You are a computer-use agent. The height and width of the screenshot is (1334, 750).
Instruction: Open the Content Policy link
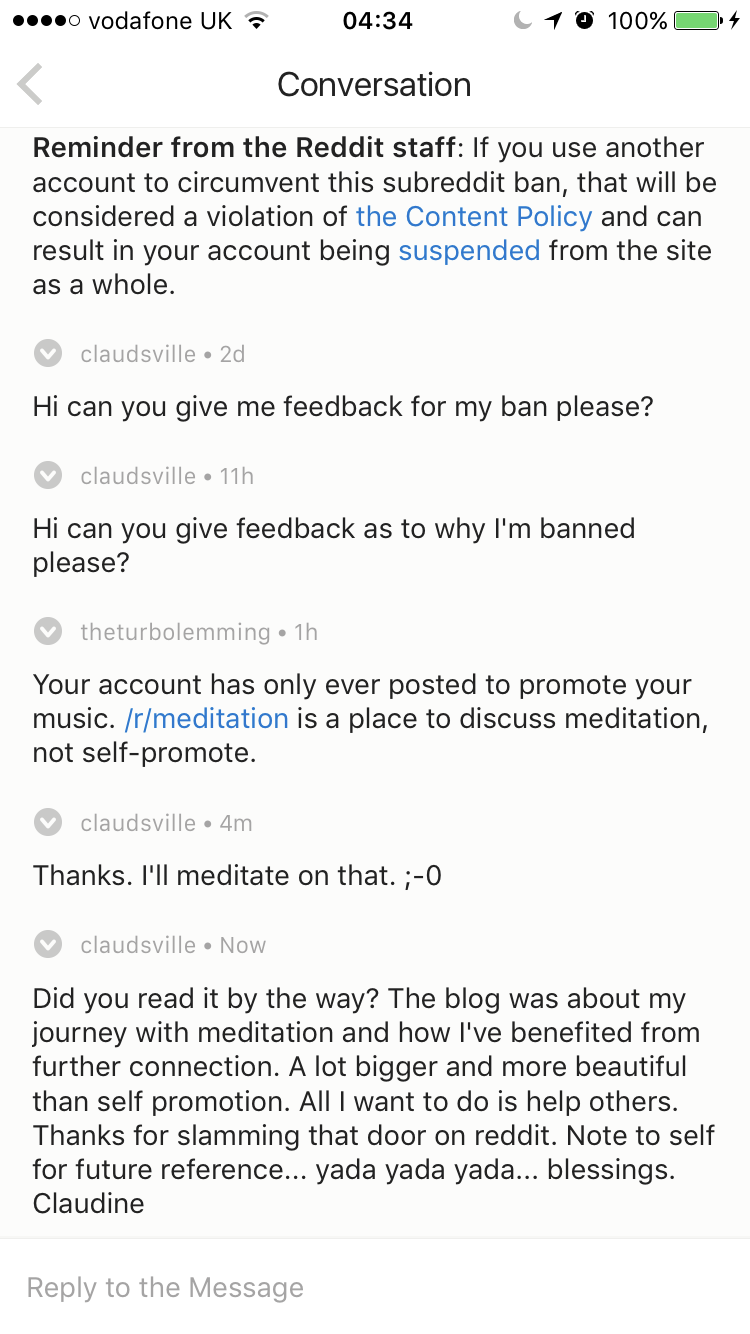tap(474, 216)
